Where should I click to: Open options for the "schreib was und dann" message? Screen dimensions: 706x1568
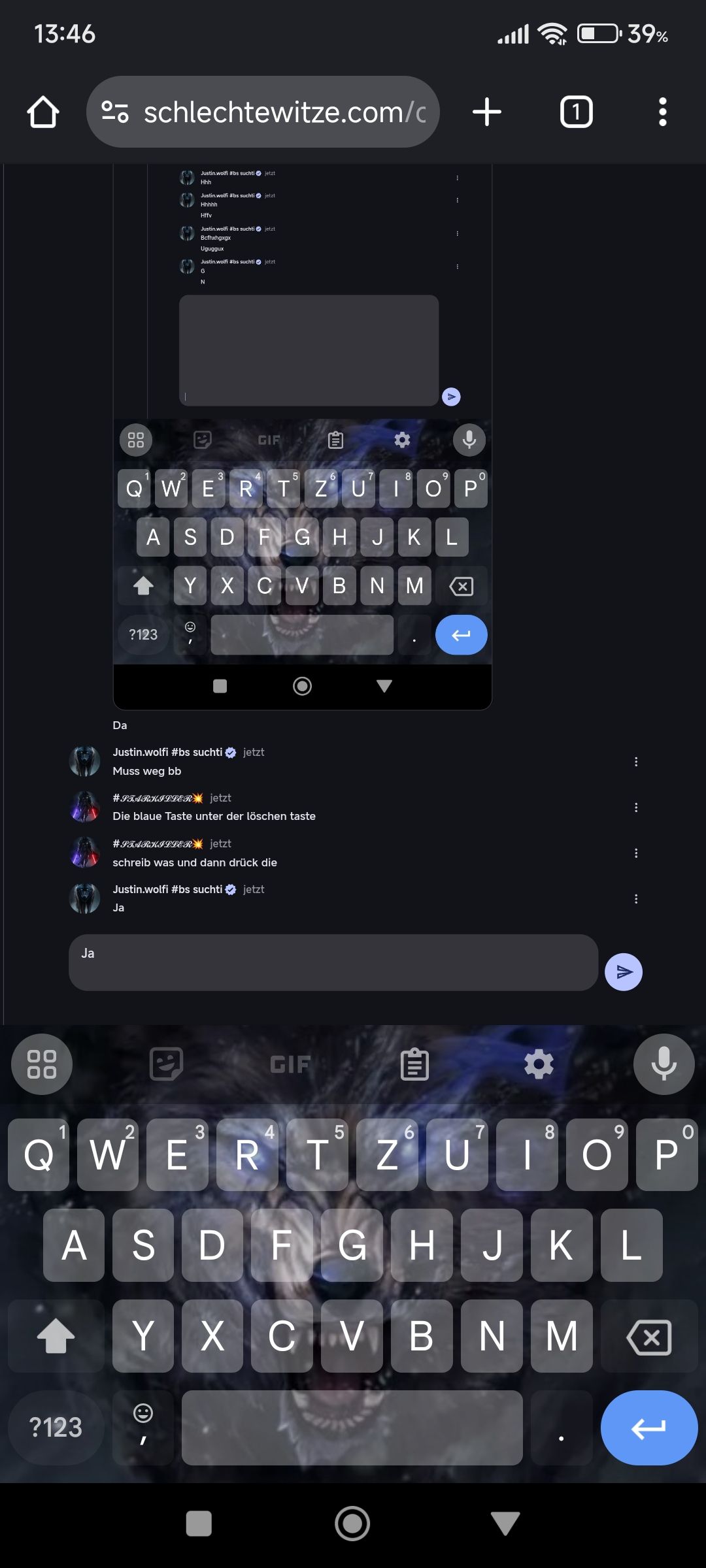point(635,853)
